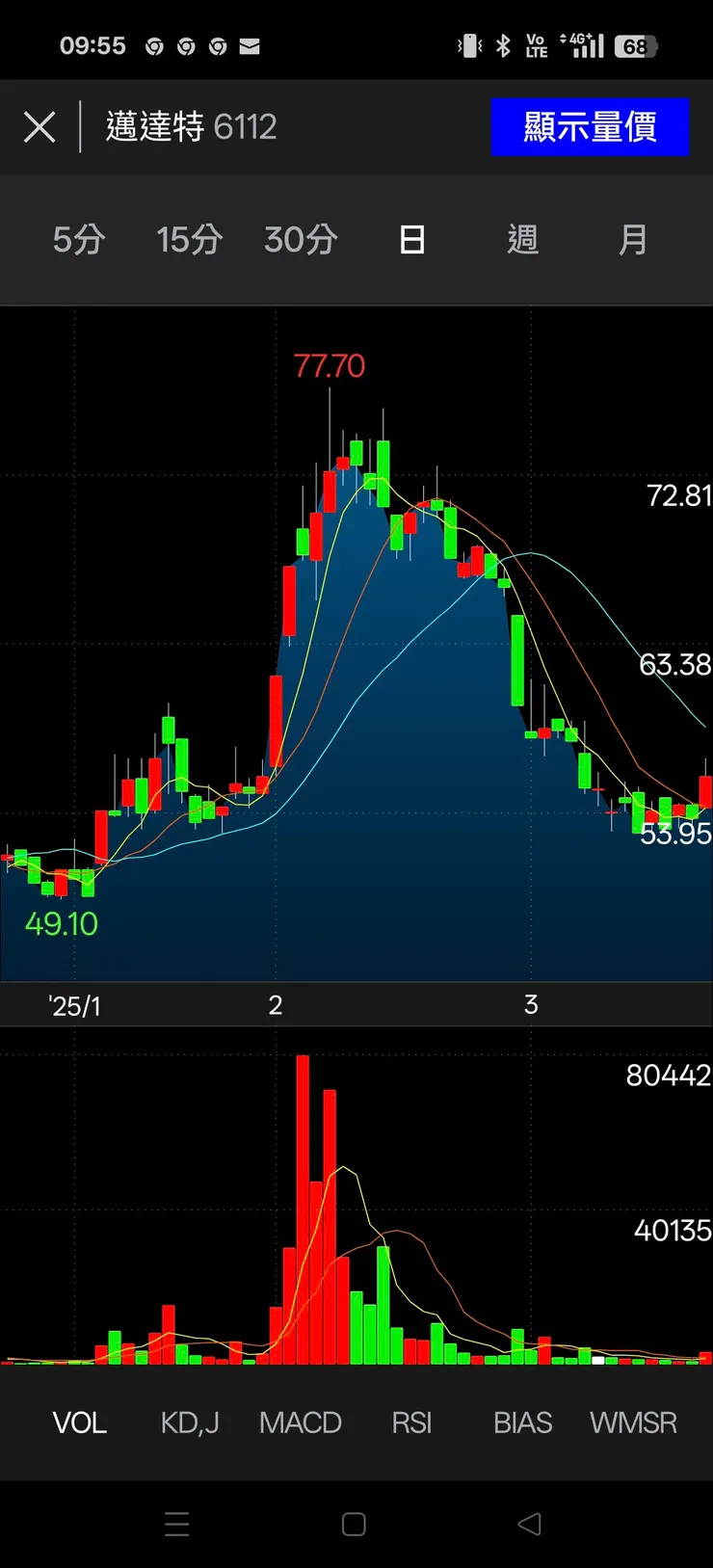Viewport: 713px width, 1568px height.
Task: Switch to the 週 weekly chart
Action: point(522,239)
